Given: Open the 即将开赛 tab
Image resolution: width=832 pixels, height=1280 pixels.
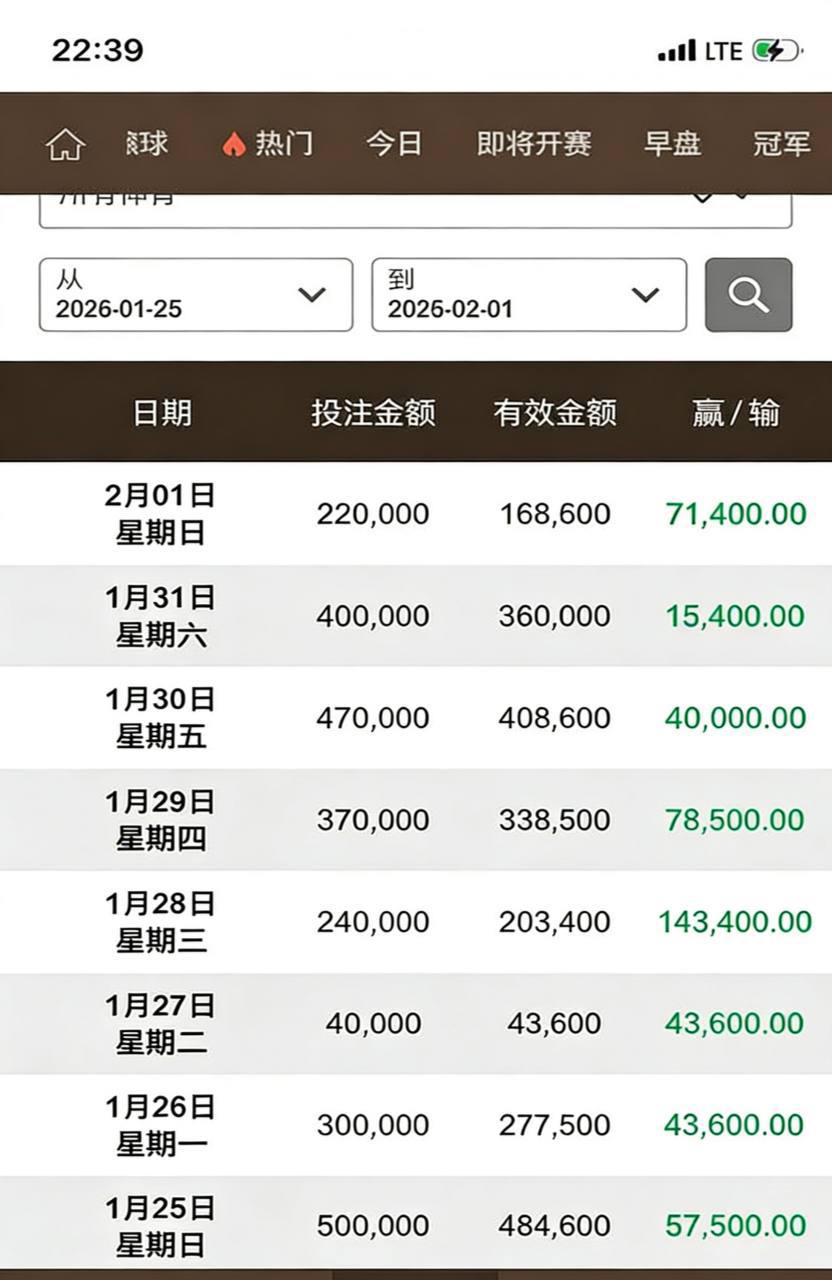Looking at the screenshot, I should pyautogui.click(x=534, y=144).
